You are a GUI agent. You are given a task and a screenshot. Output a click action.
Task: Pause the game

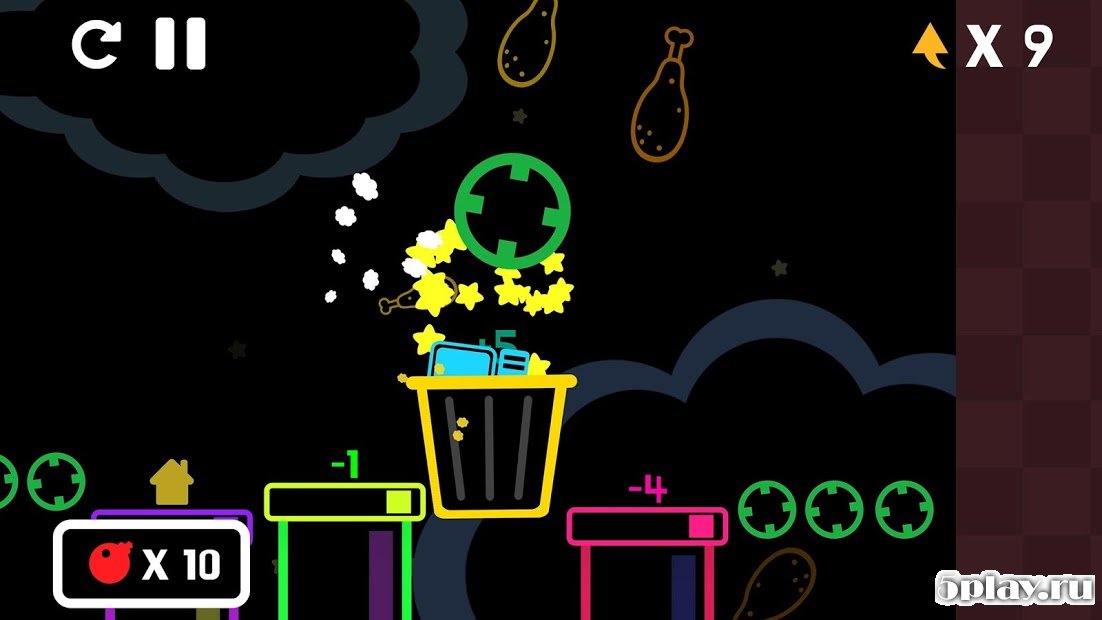click(180, 45)
